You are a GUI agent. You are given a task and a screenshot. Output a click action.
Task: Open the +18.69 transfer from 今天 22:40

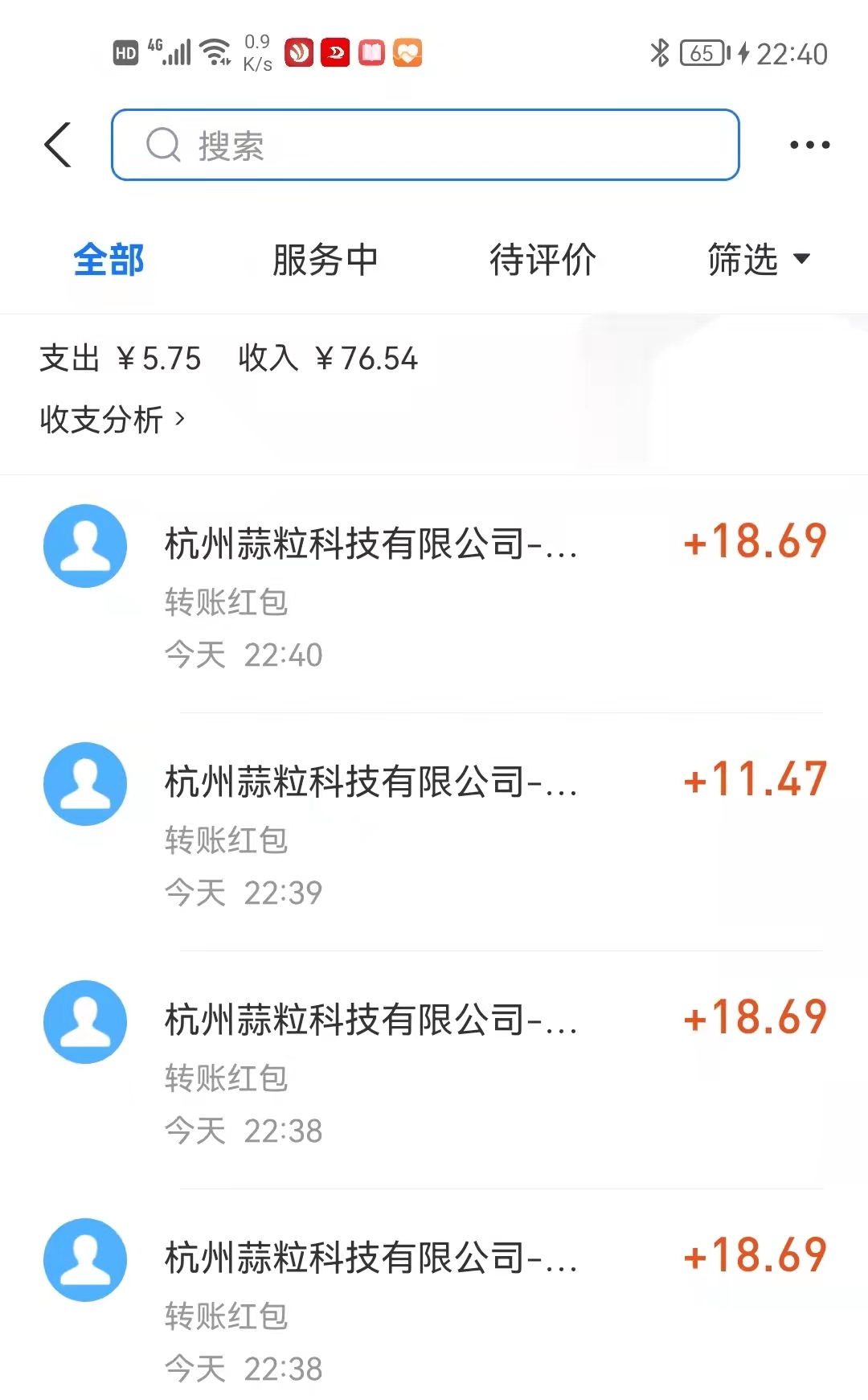[434, 595]
